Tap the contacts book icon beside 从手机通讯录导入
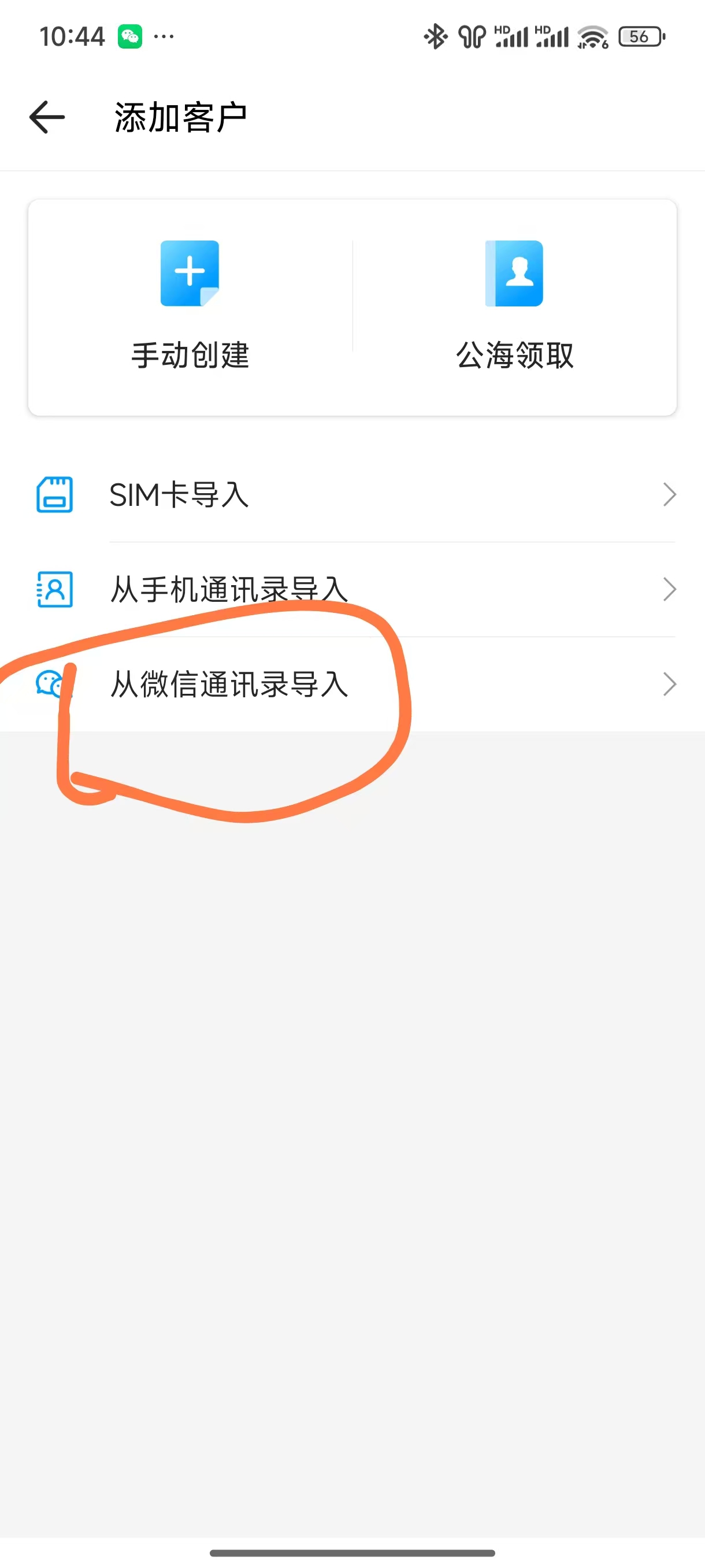 coord(55,589)
